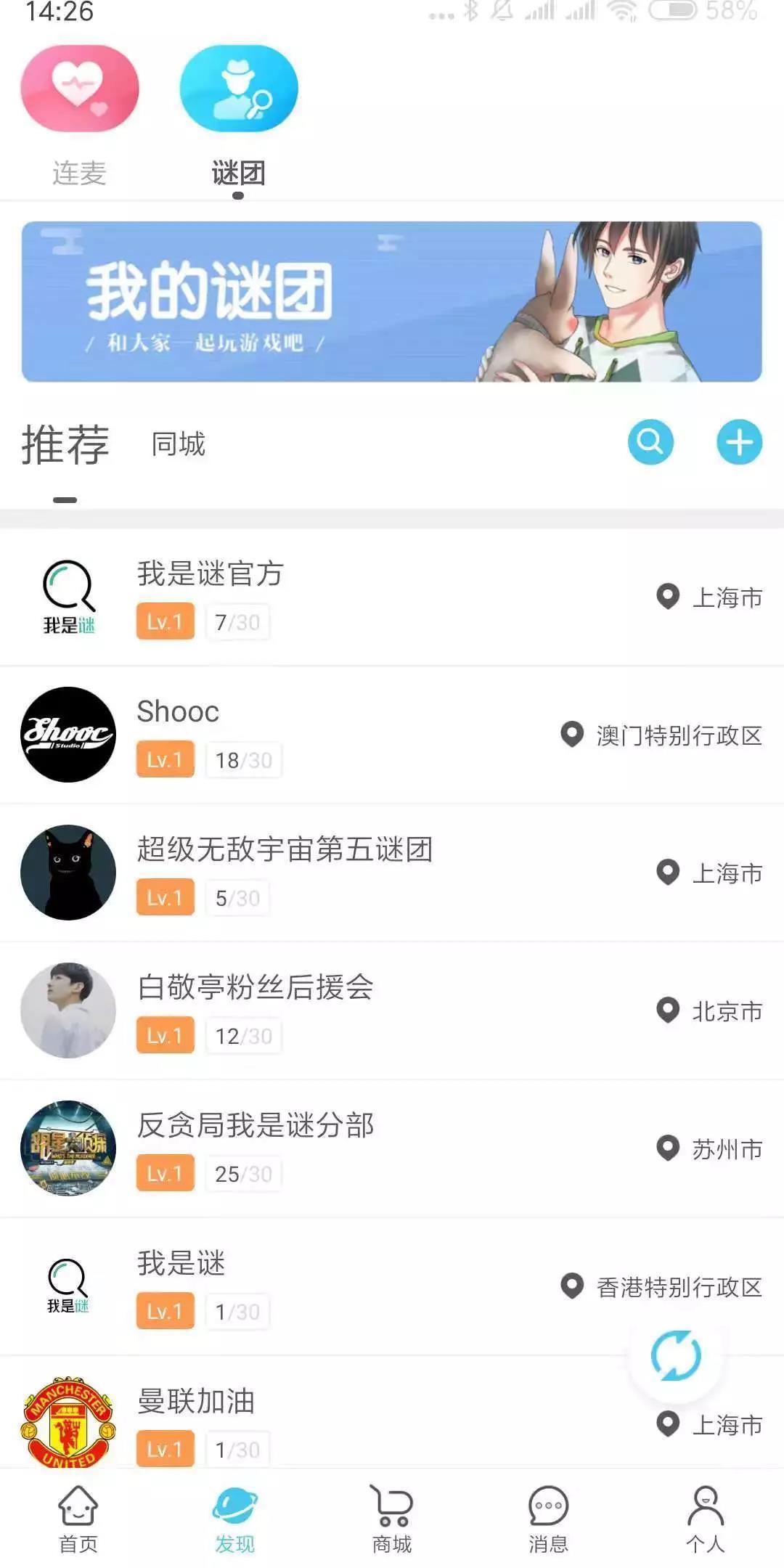The image size is (784, 1568).
Task: Open 超级无敌宇宙第五谜团 group
Action: (285, 850)
